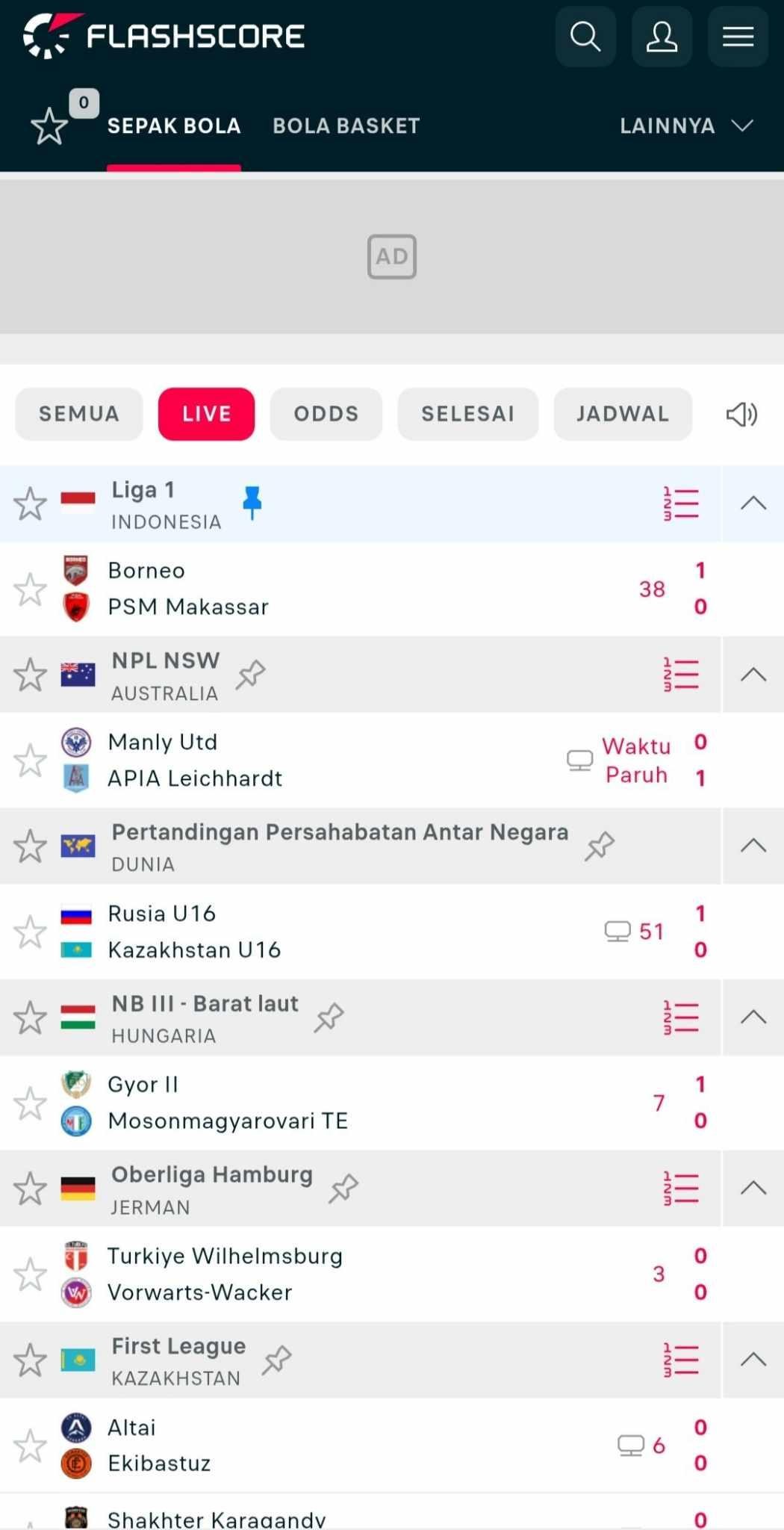Image resolution: width=784 pixels, height=1530 pixels.
Task: Select the JADWAL filter
Action: [623, 414]
